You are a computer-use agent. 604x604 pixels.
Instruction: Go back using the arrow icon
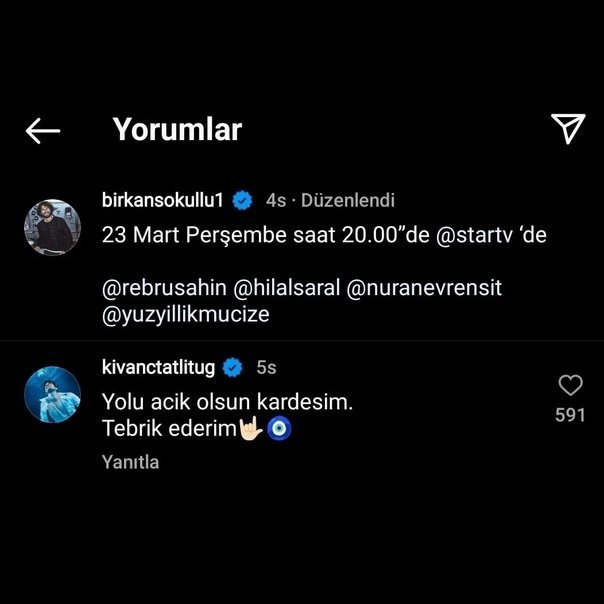pos(43,130)
